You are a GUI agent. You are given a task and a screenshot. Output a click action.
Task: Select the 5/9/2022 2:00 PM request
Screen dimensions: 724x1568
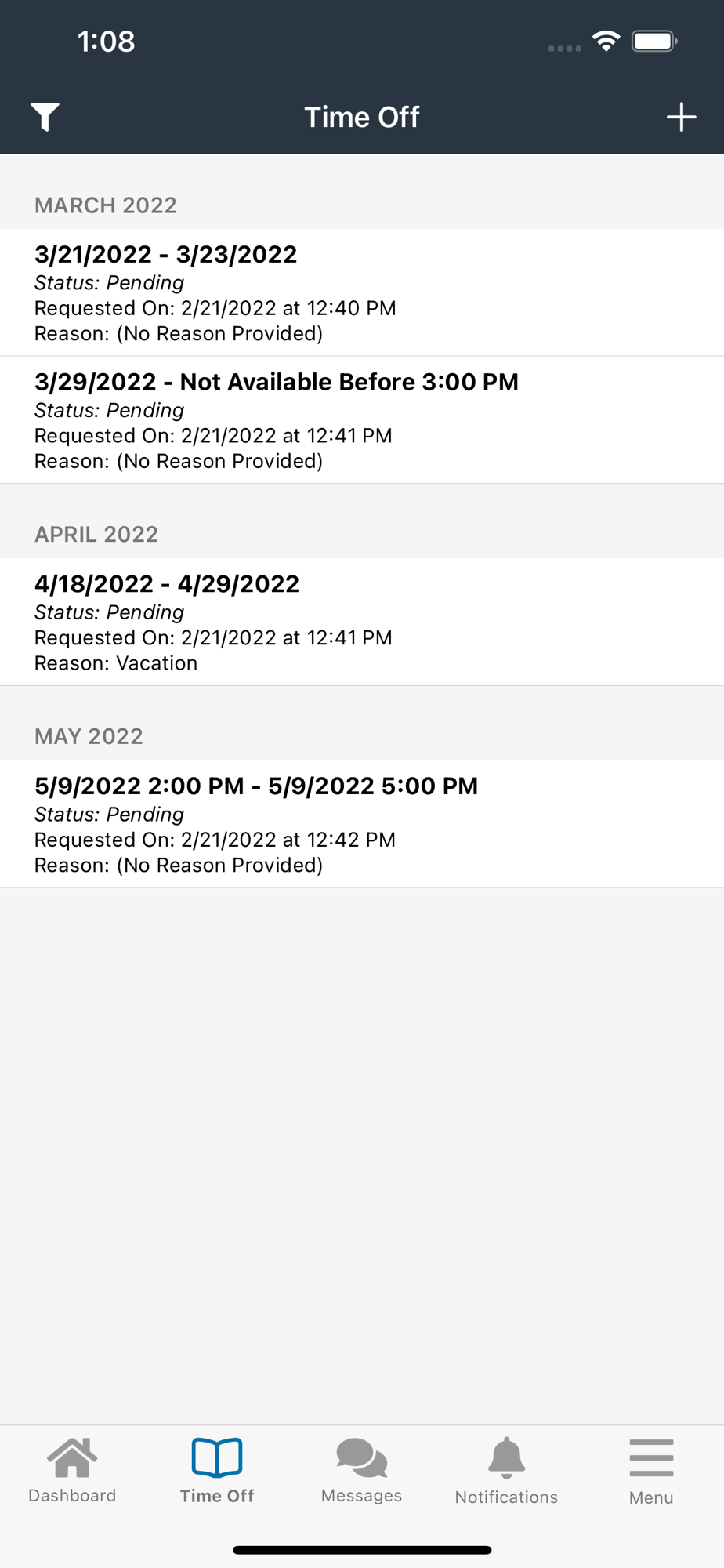(361, 824)
